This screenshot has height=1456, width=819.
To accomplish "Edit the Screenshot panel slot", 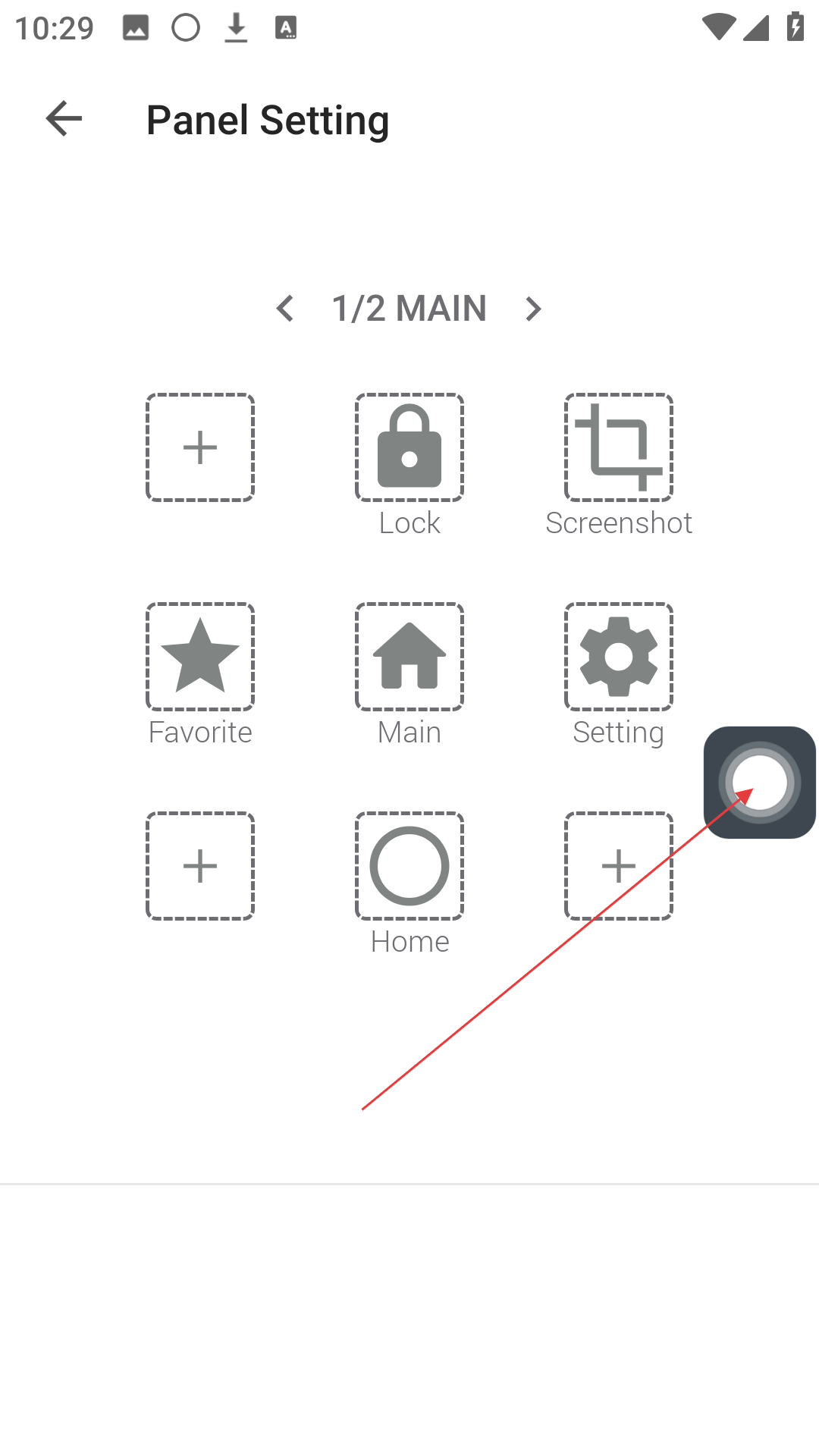I will 619,447.
